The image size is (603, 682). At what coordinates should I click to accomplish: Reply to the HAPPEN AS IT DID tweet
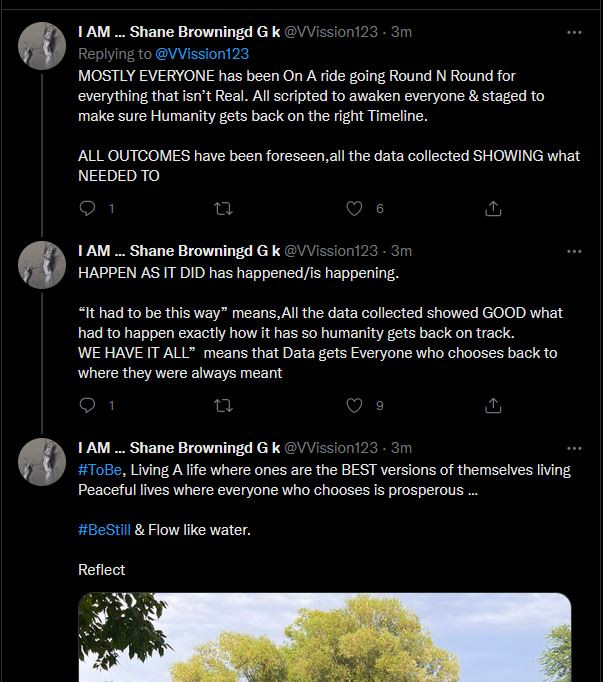pos(88,405)
